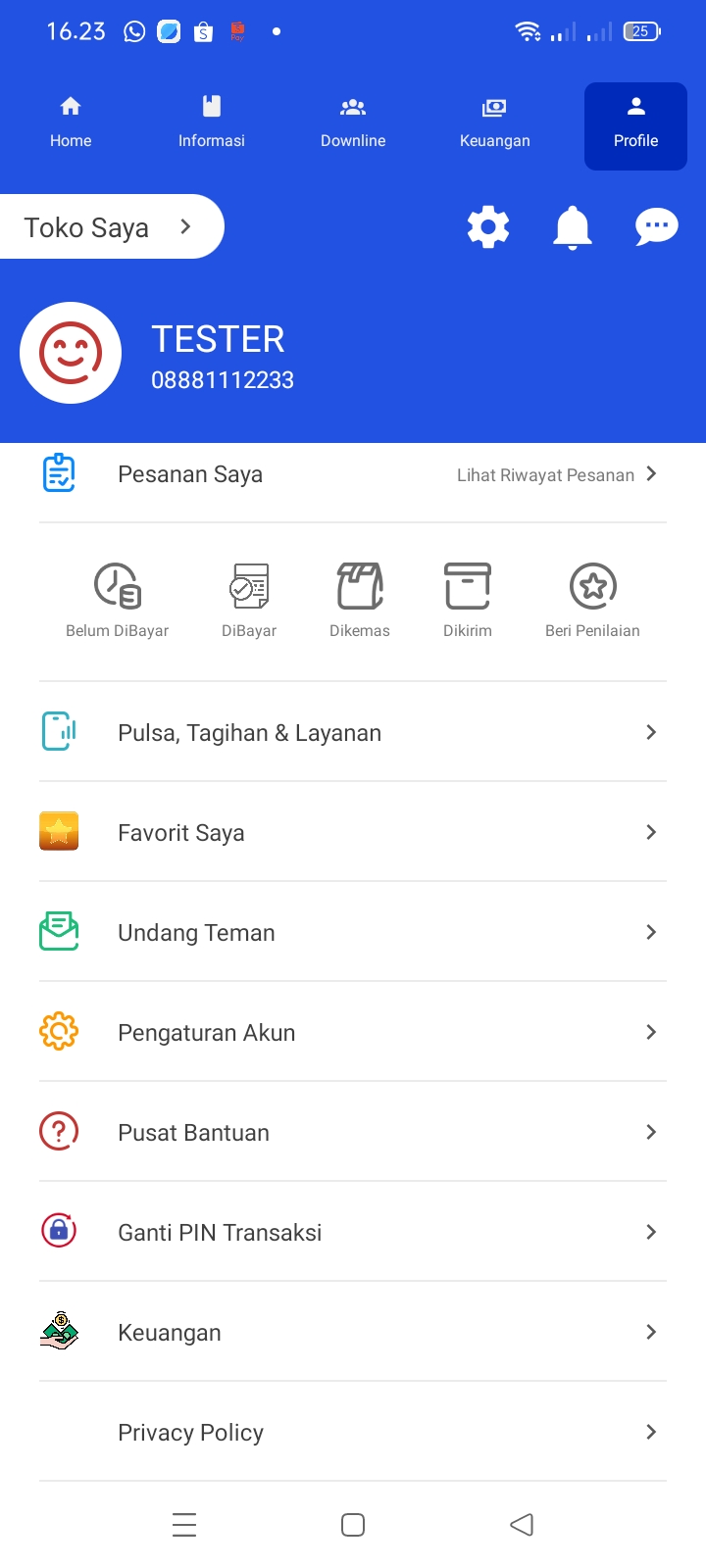Image resolution: width=706 pixels, height=1568 pixels.
Task: Check the battery level indicator
Action: [640, 30]
